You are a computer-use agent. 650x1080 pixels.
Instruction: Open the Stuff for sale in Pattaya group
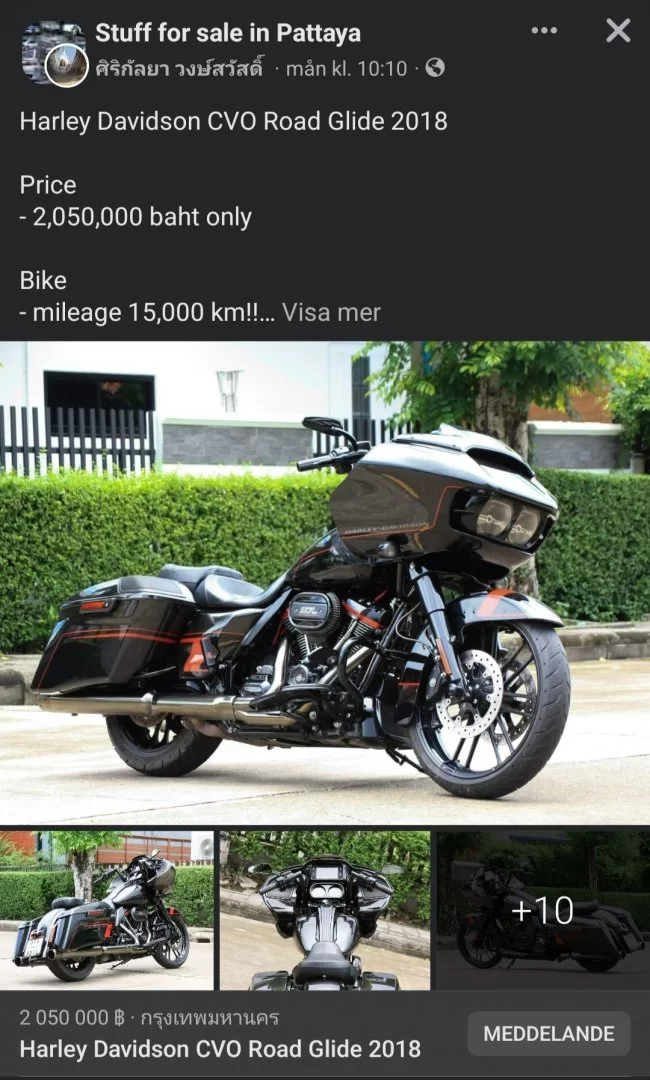coord(228,33)
